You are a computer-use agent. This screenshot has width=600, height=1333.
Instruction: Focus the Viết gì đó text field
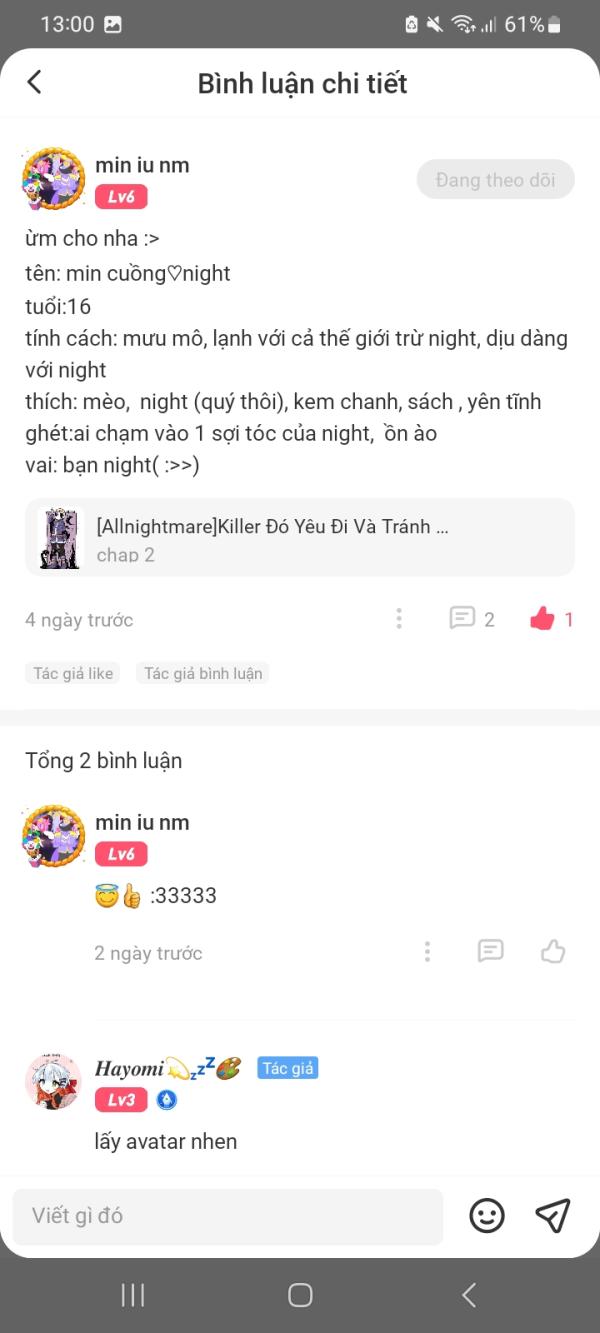[x=228, y=1216]
